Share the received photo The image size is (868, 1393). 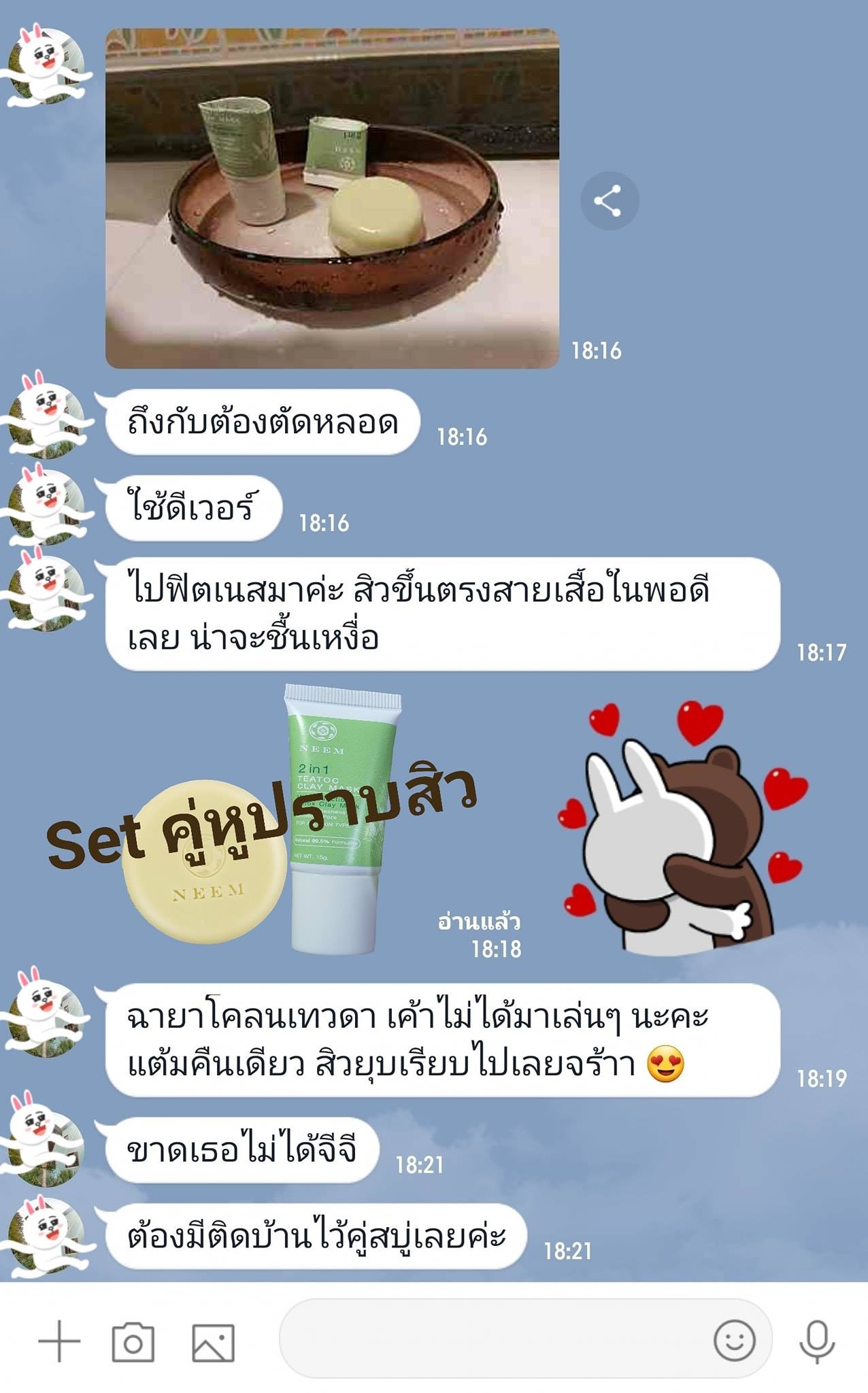pos(609,201)
